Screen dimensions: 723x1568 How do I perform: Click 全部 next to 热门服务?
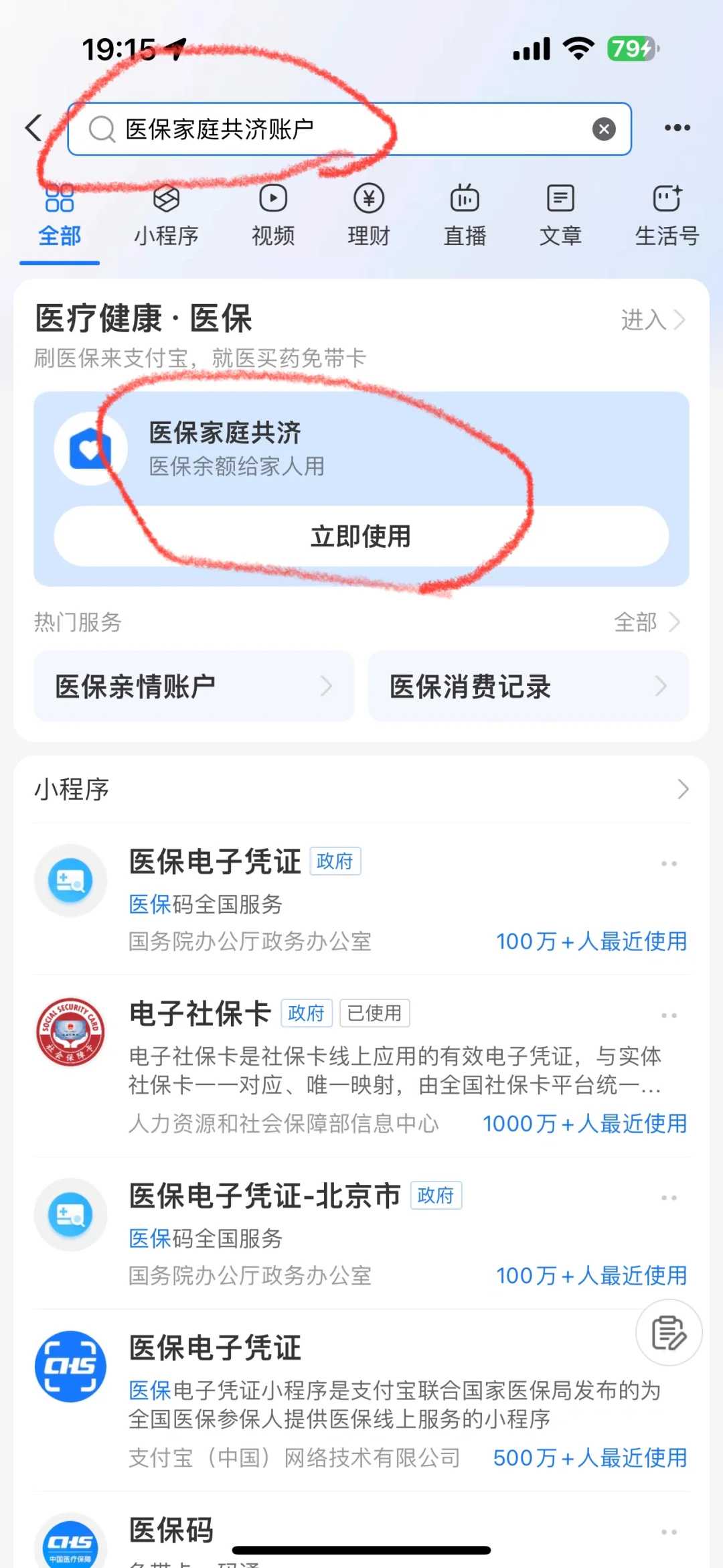(636, 622)
